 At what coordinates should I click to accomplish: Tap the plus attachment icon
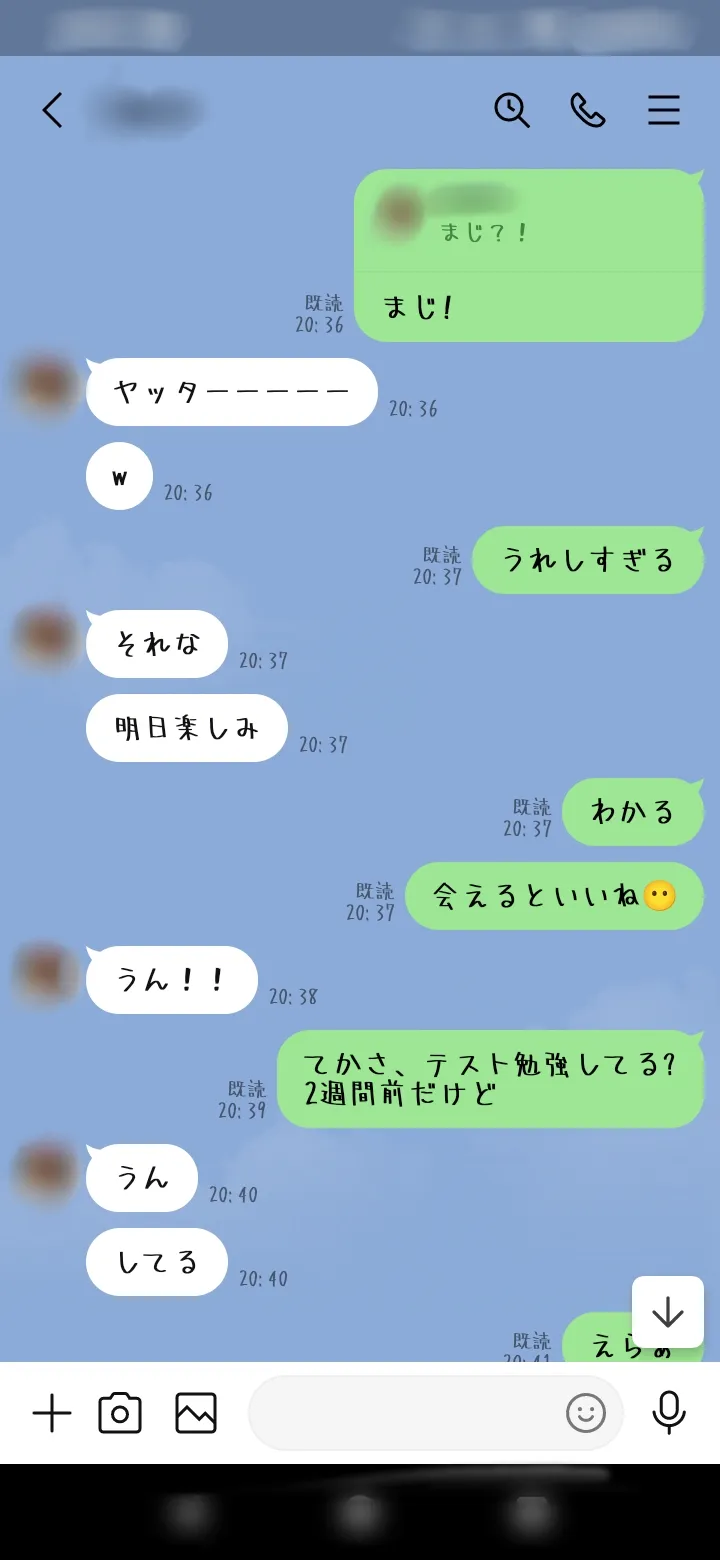click(52, 1413)
